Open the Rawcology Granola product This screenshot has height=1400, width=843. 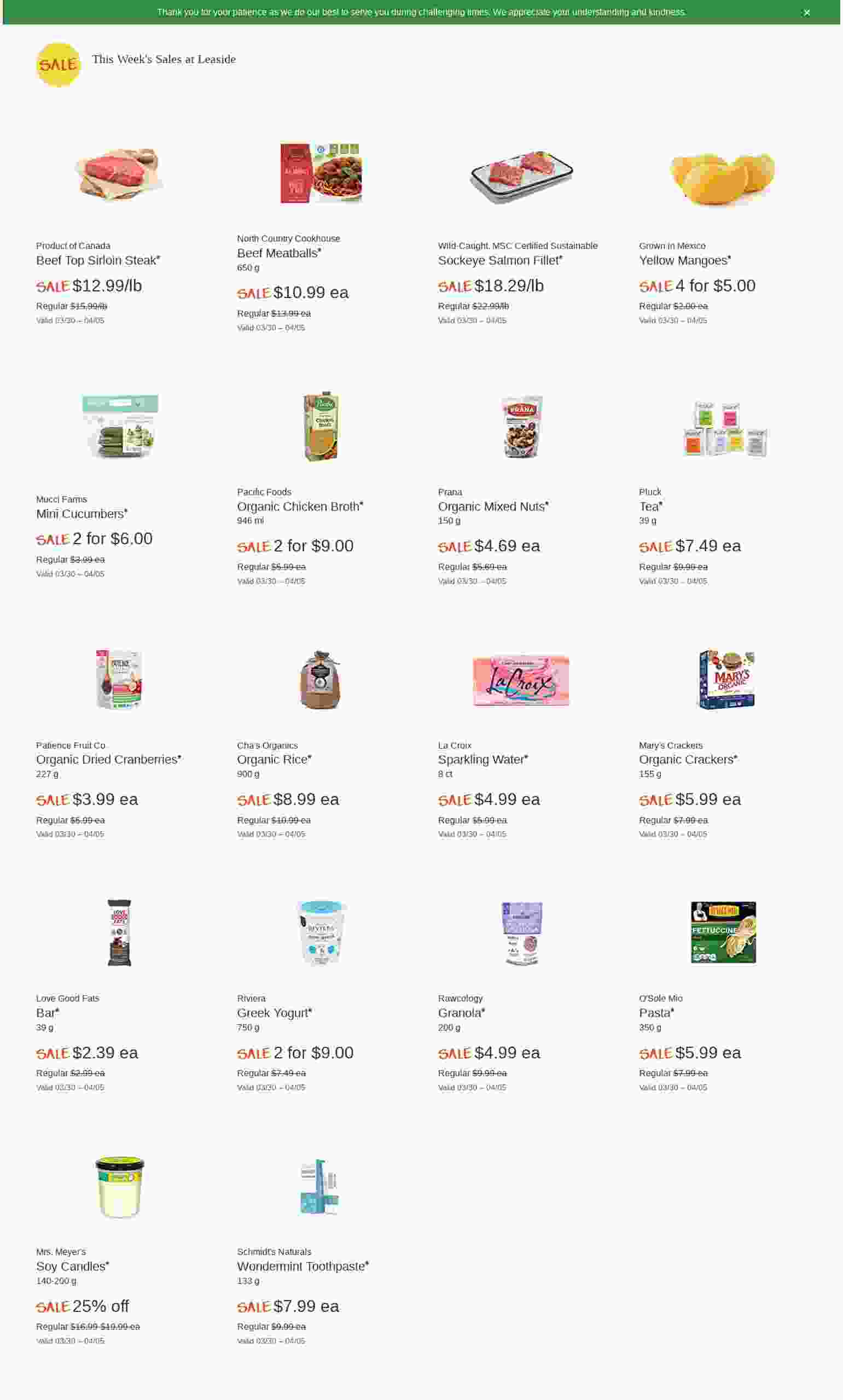pyautogui.click(x=461, y=1013)
